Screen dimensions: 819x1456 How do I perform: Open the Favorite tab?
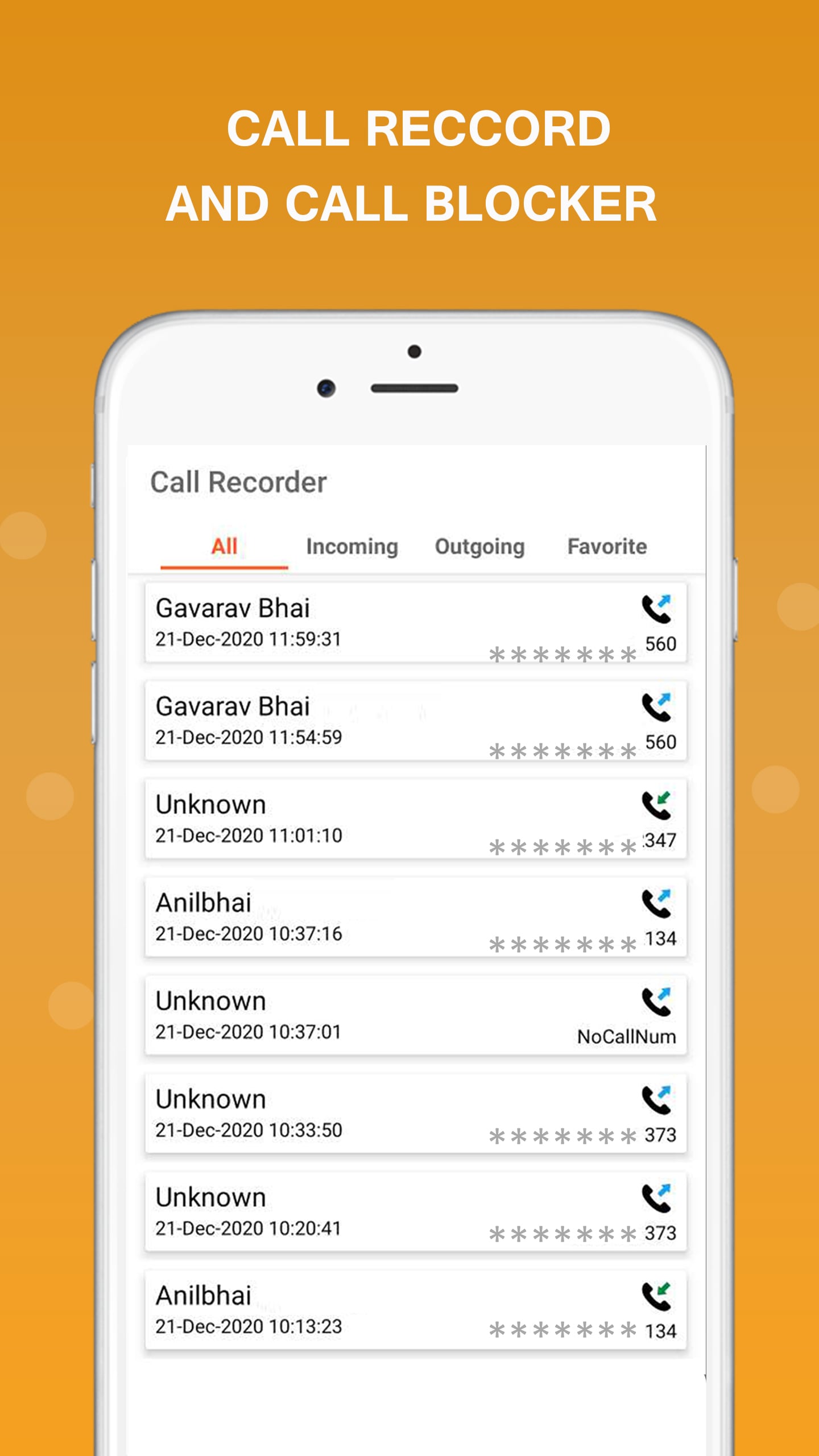pyautogui.click(x=607, y=546)
